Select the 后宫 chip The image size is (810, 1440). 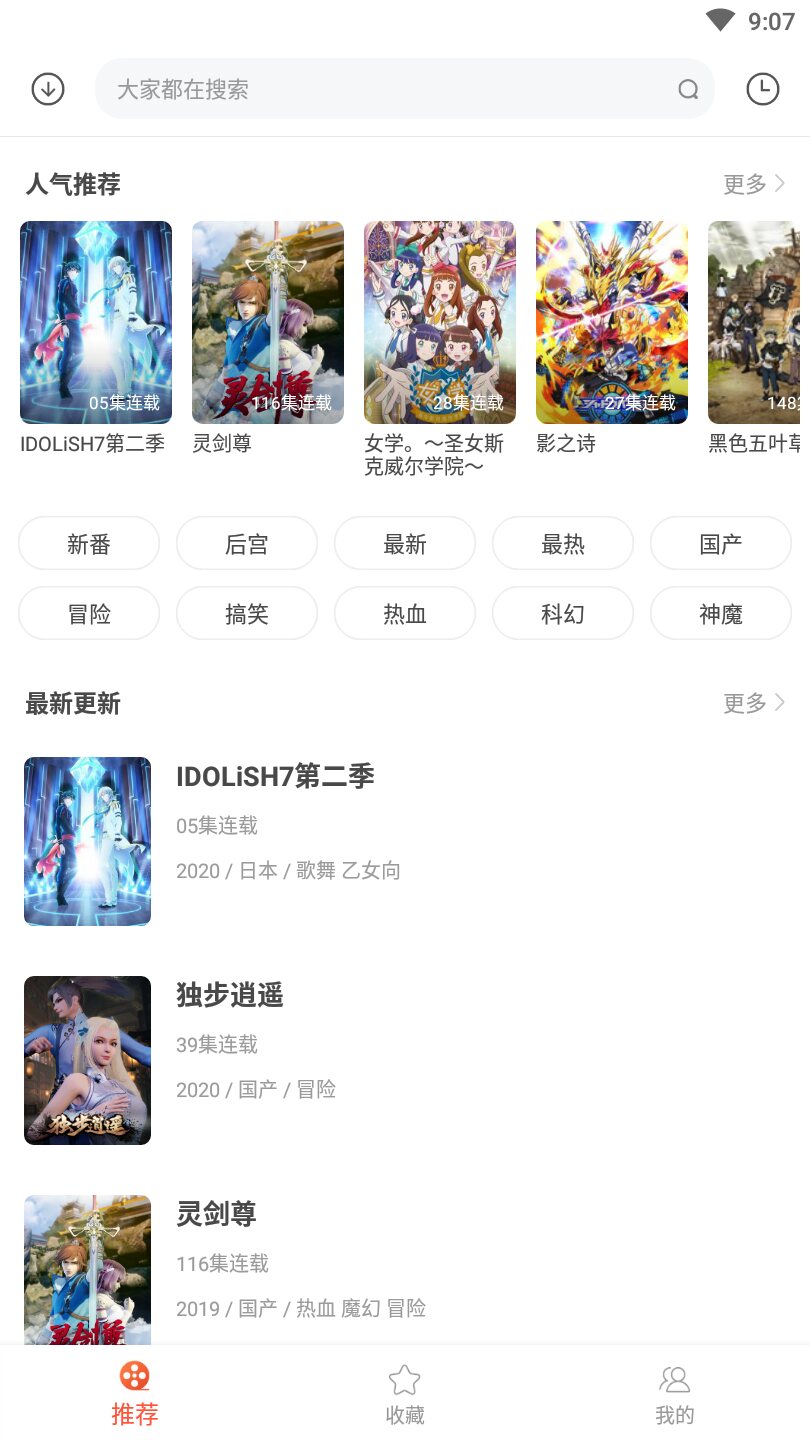pos(247,544)
